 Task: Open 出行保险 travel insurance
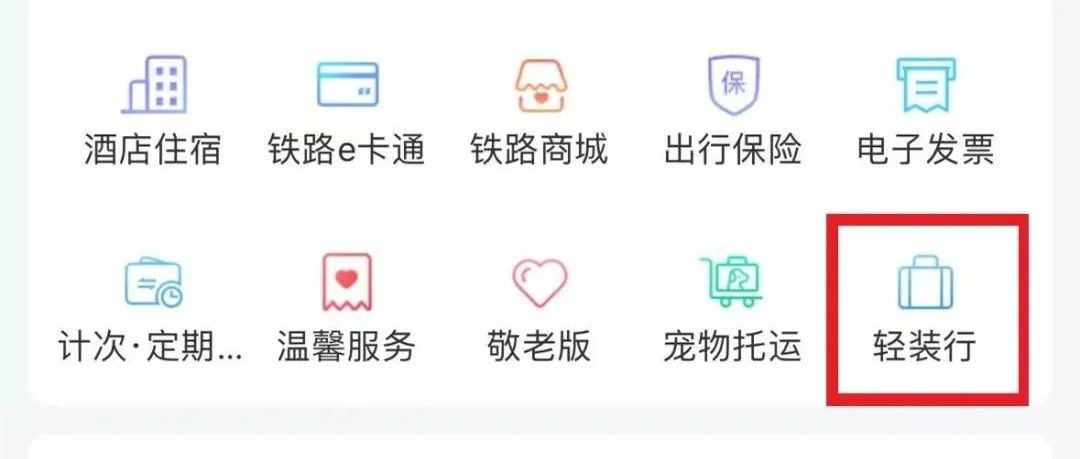(733, 110)
